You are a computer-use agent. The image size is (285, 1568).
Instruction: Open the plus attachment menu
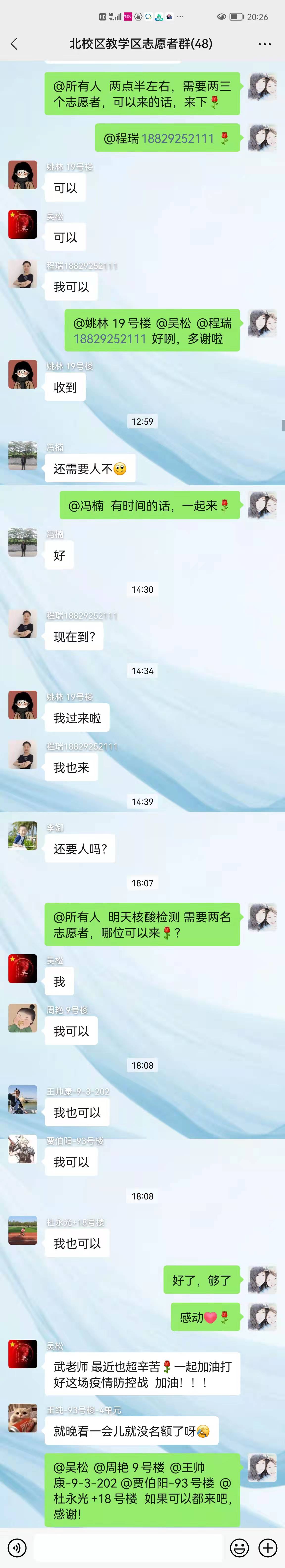[268, 1547]
